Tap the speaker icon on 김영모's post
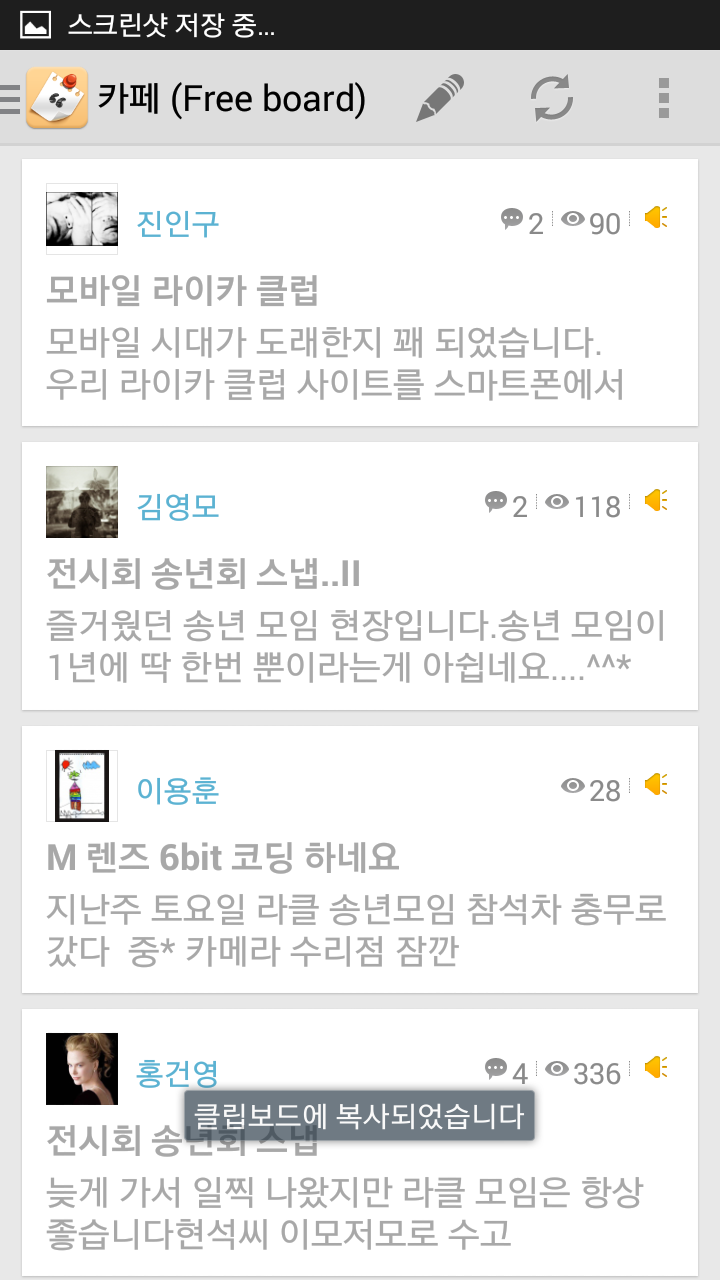 coord(656,501)
